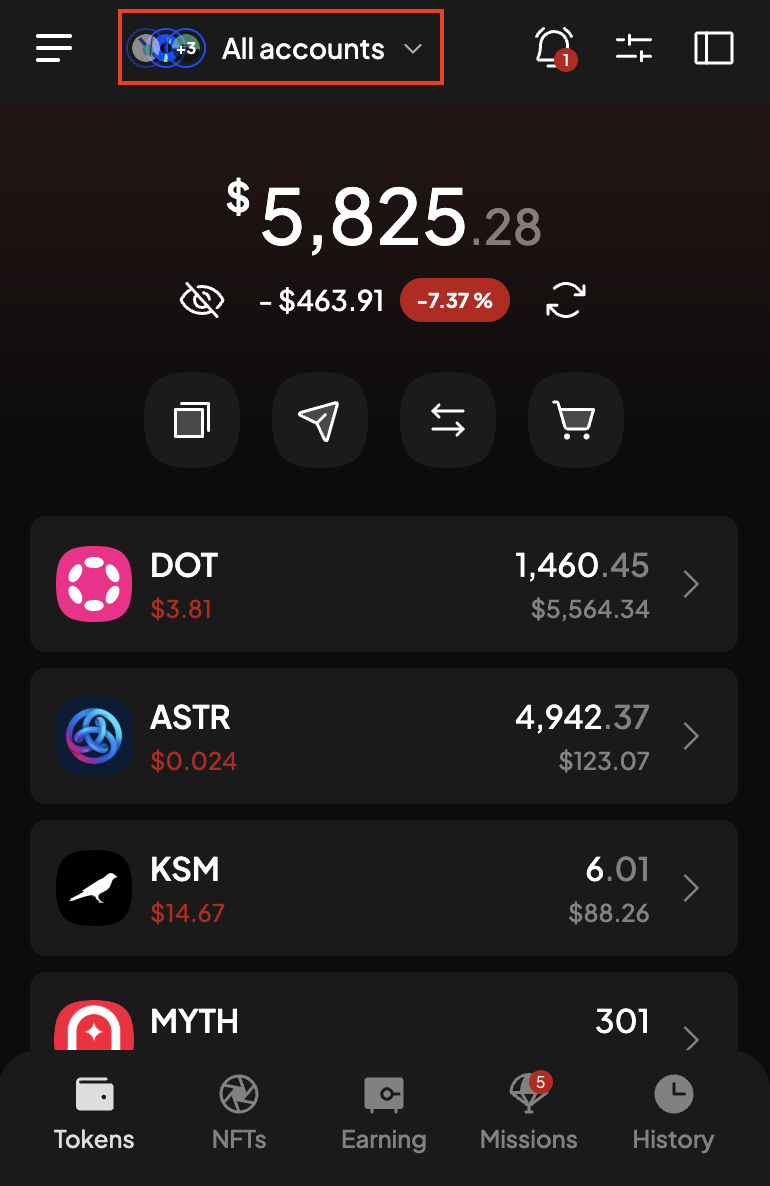
Task: Refresh the balance
Action: [565, 300]
